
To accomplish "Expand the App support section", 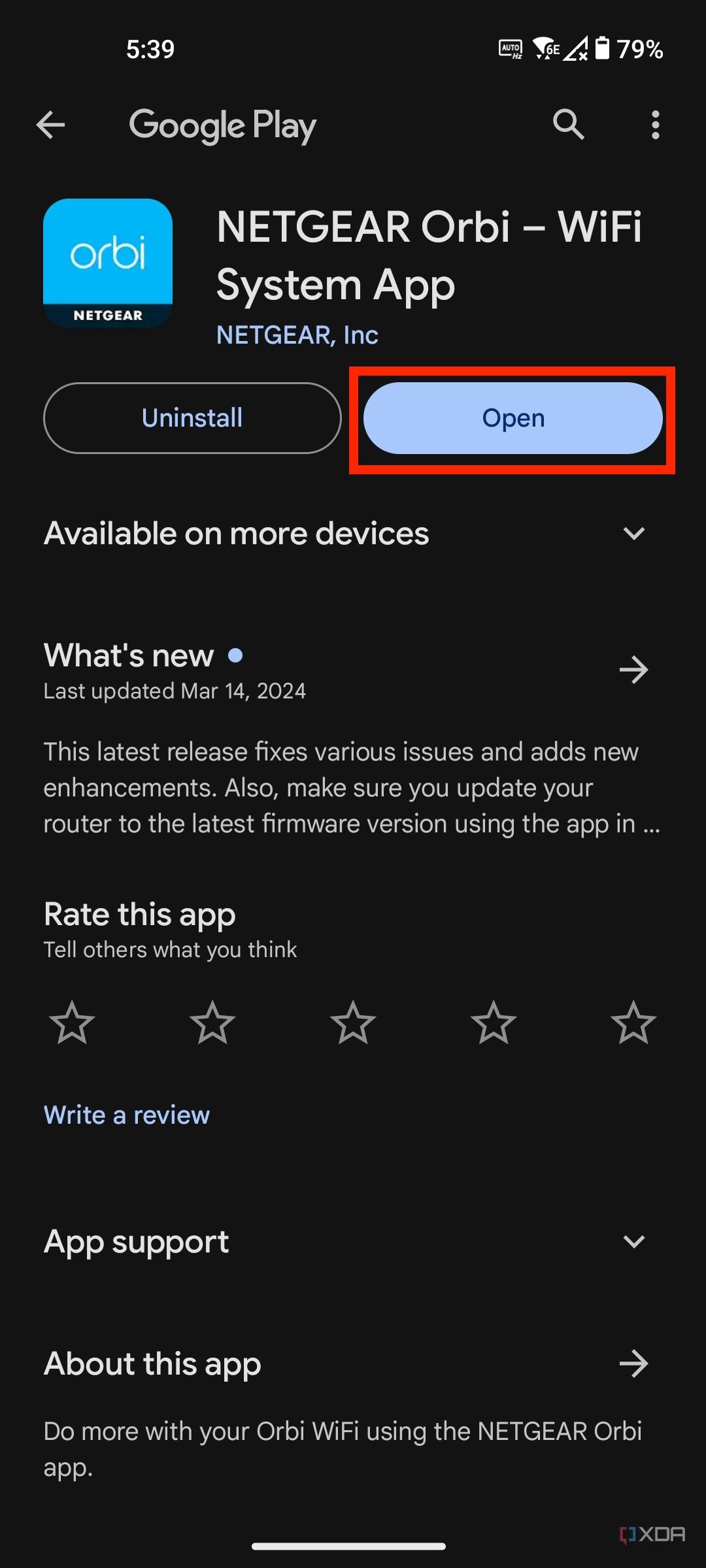I will (633, 1241).
